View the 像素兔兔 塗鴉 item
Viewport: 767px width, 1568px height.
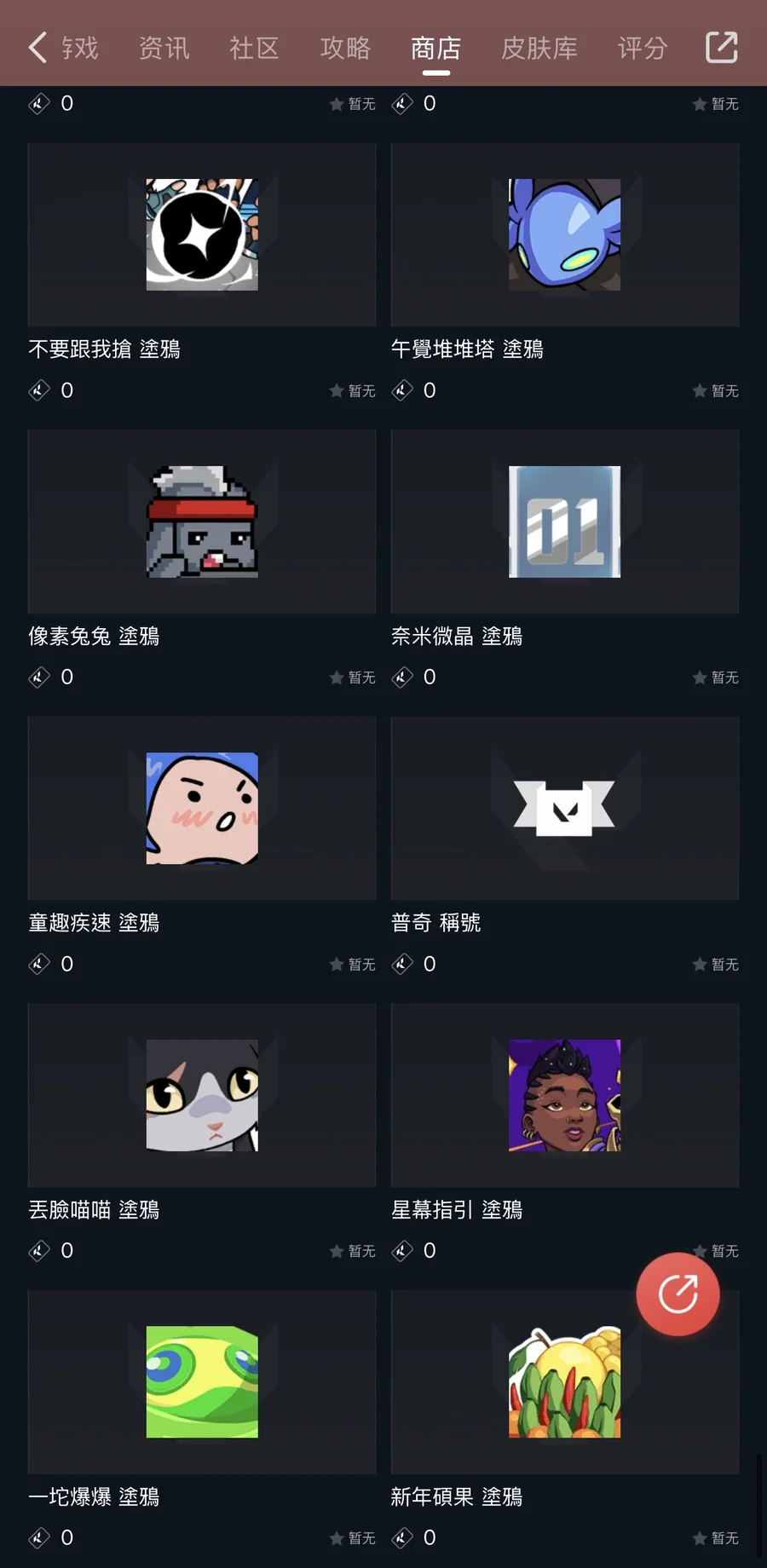(x=202, y=522)
